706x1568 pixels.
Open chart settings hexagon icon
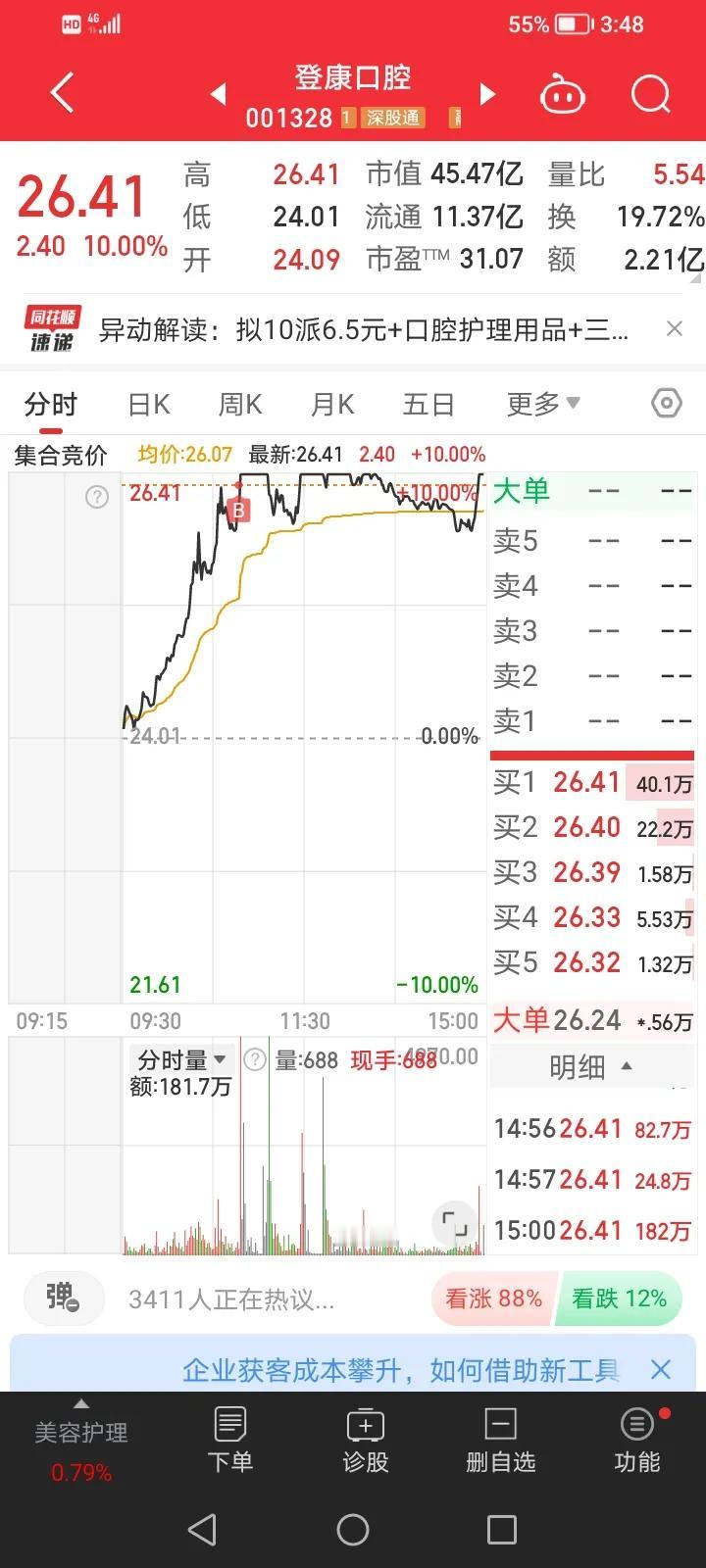coord(667,403)
